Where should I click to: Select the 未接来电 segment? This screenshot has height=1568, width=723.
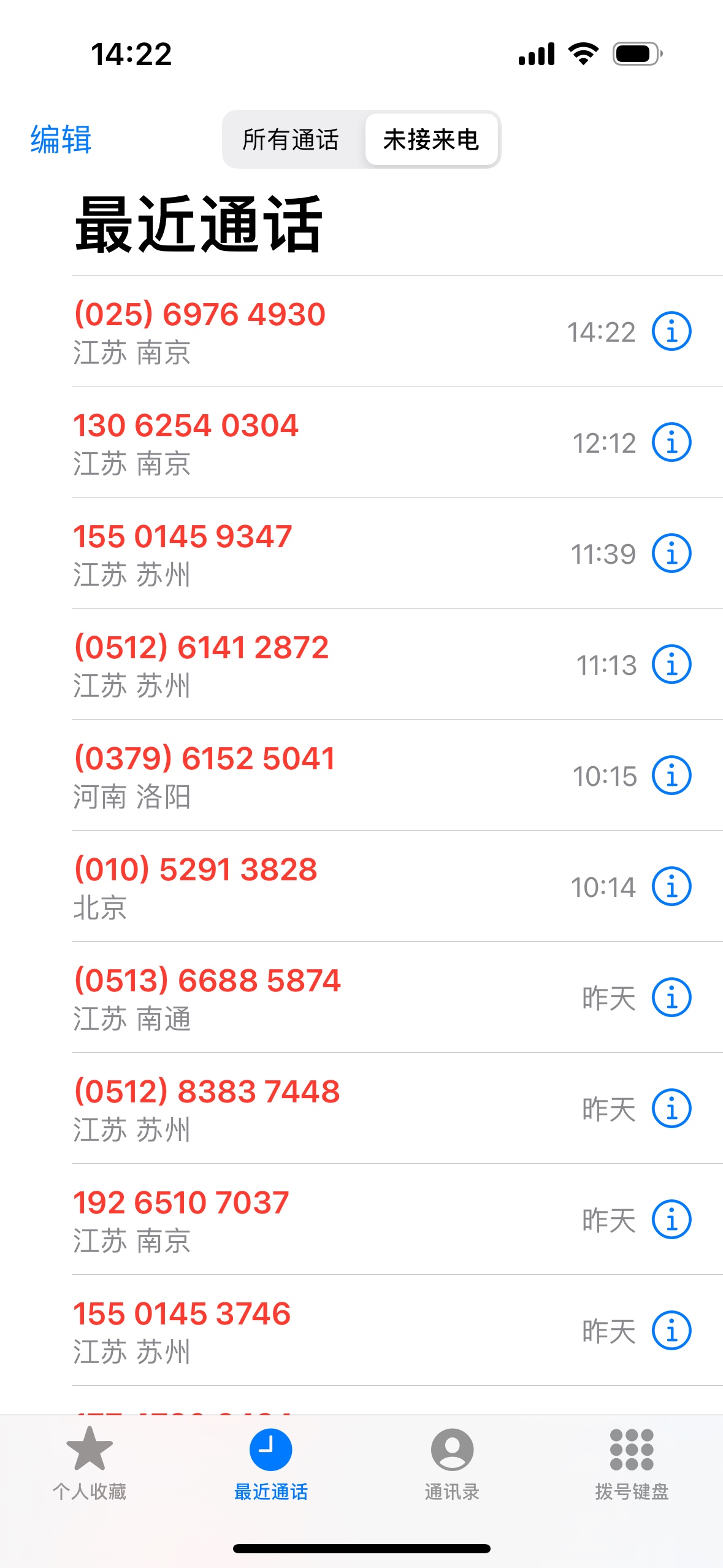(431, 140)
